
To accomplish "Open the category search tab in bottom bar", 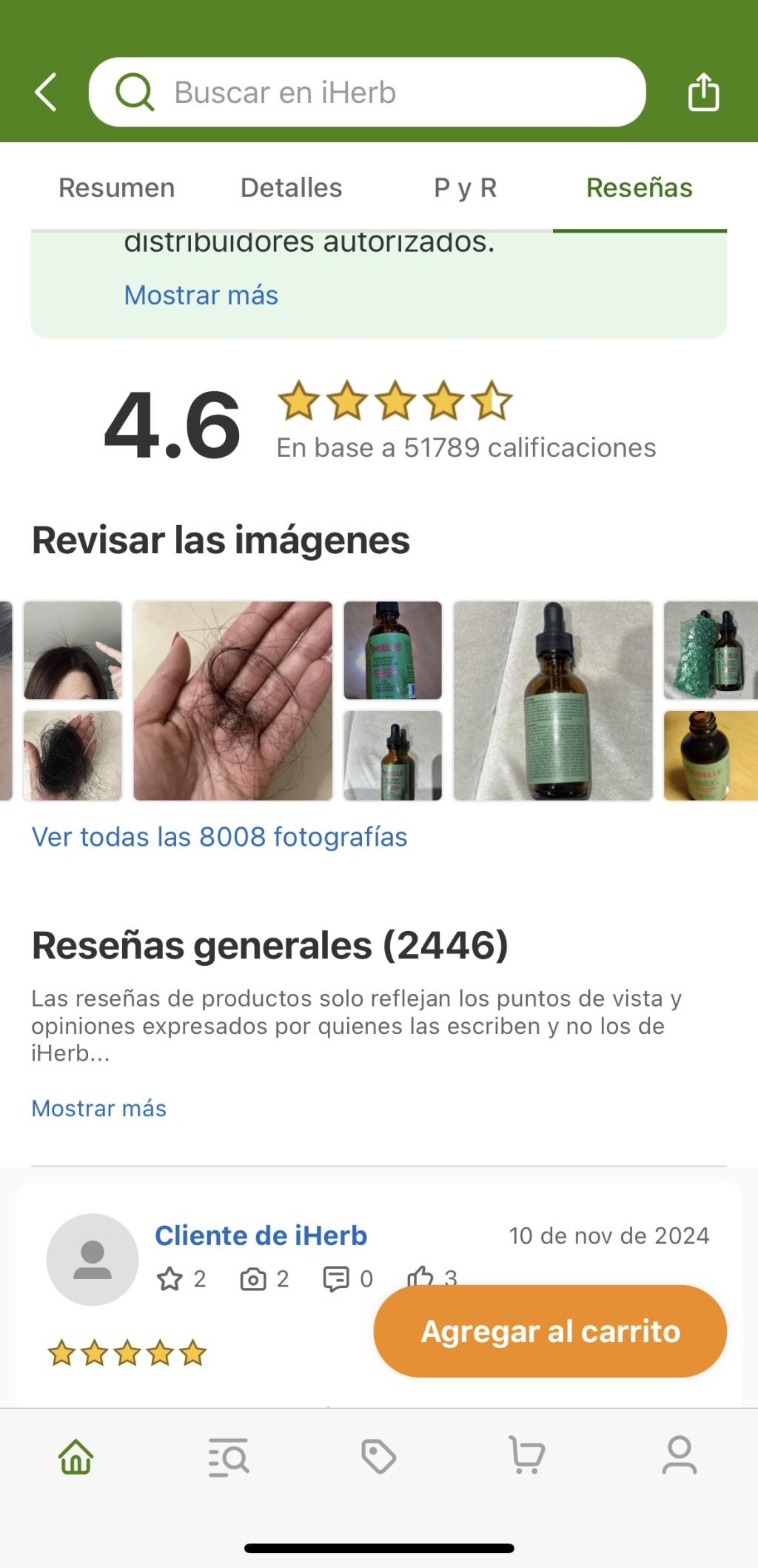I will pos(228,1456).
